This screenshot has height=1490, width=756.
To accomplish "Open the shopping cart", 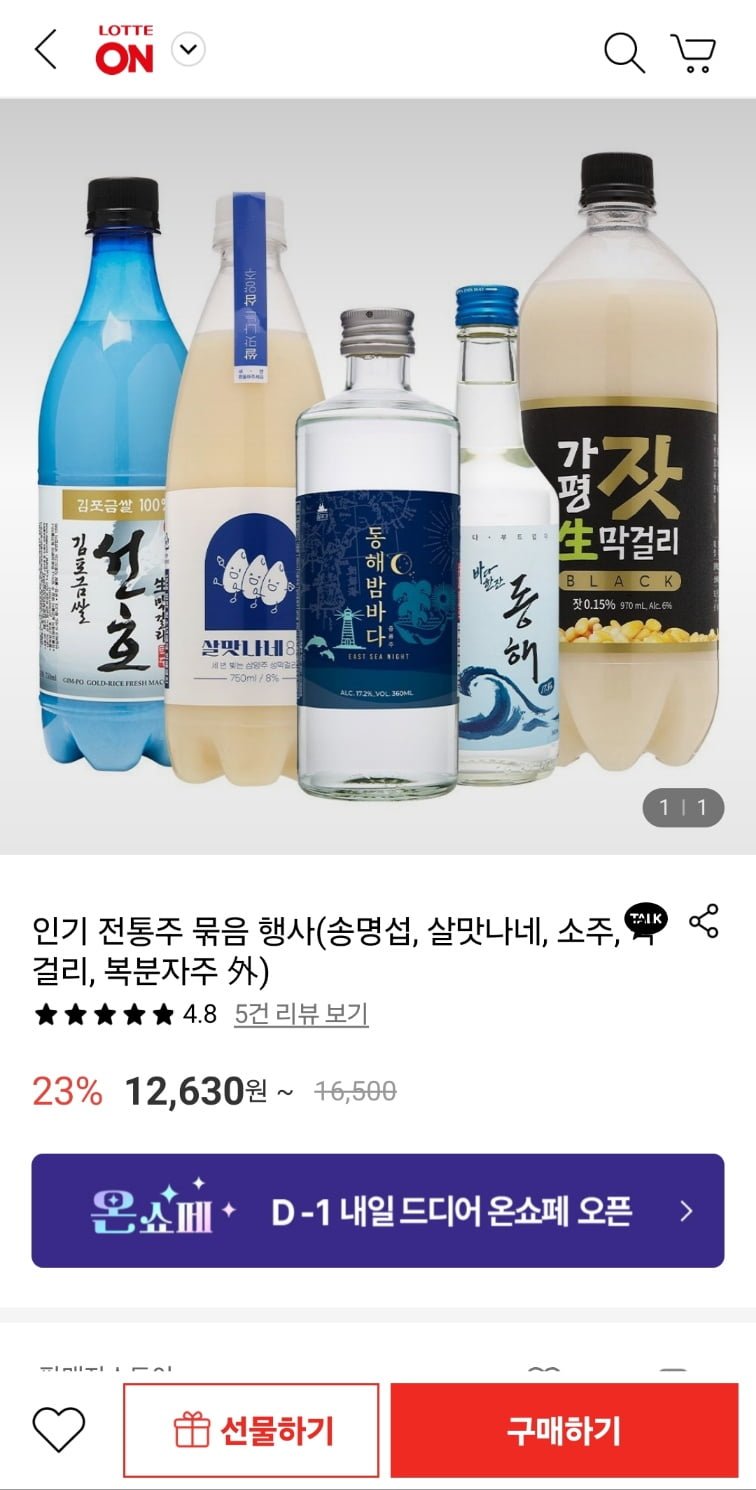I will [692, 52].
